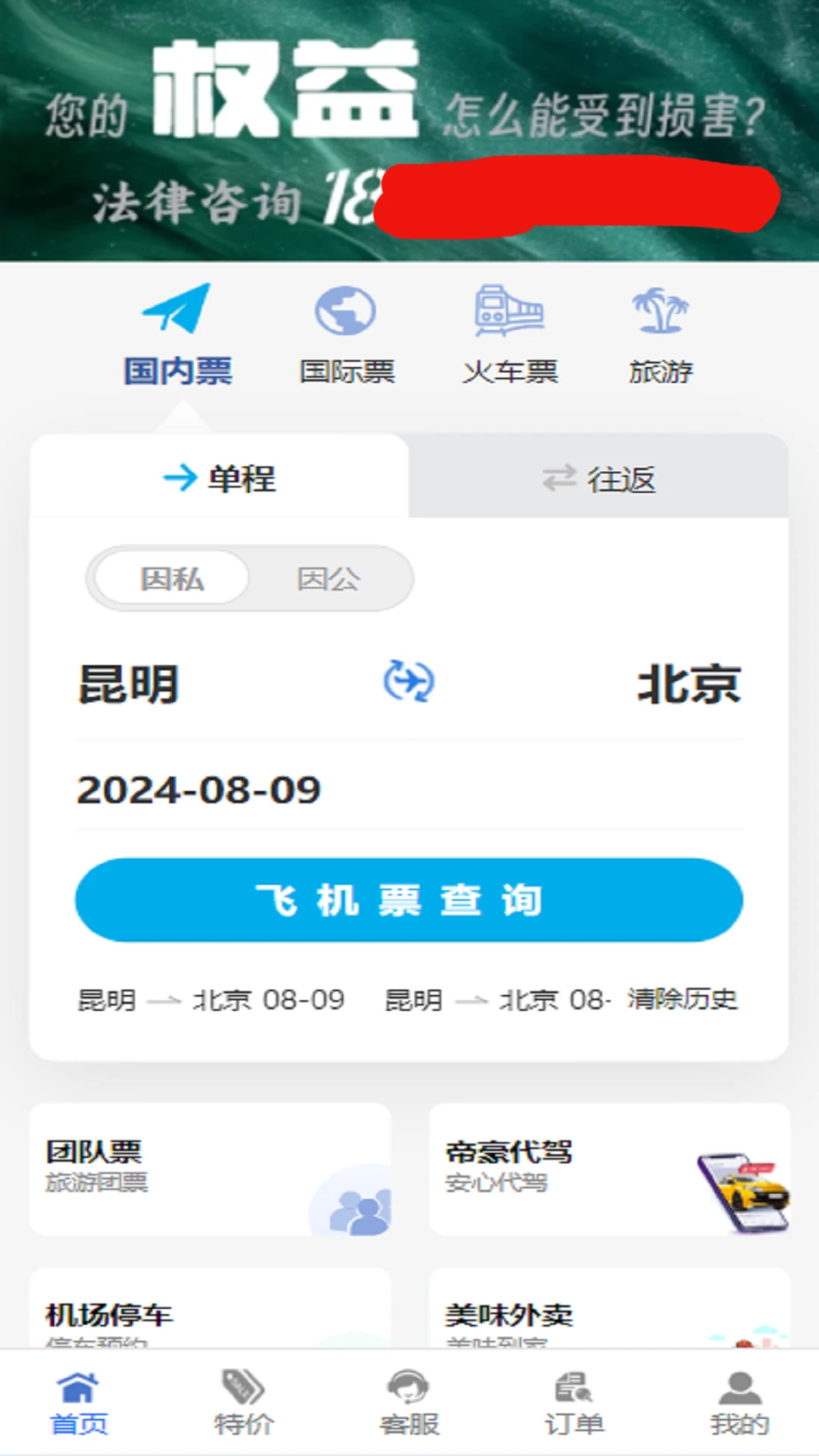
Task: Open the departure date 2024-08-09 picker
Action: (x=199, y=789)
